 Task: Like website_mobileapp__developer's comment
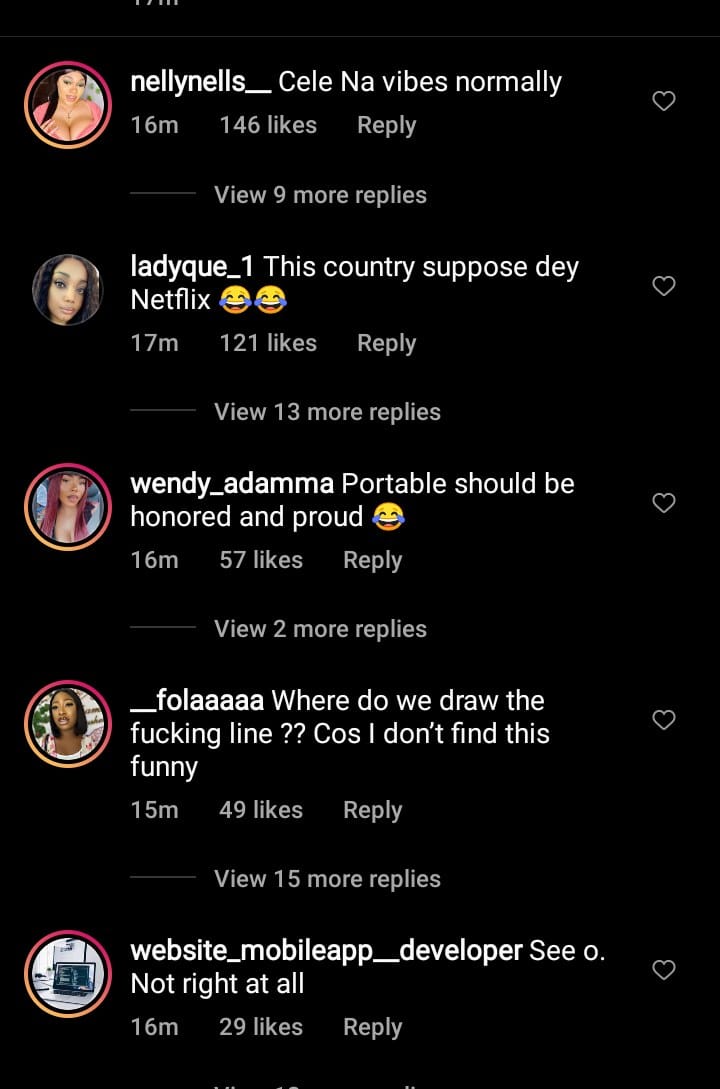click(x=664, y=970)
